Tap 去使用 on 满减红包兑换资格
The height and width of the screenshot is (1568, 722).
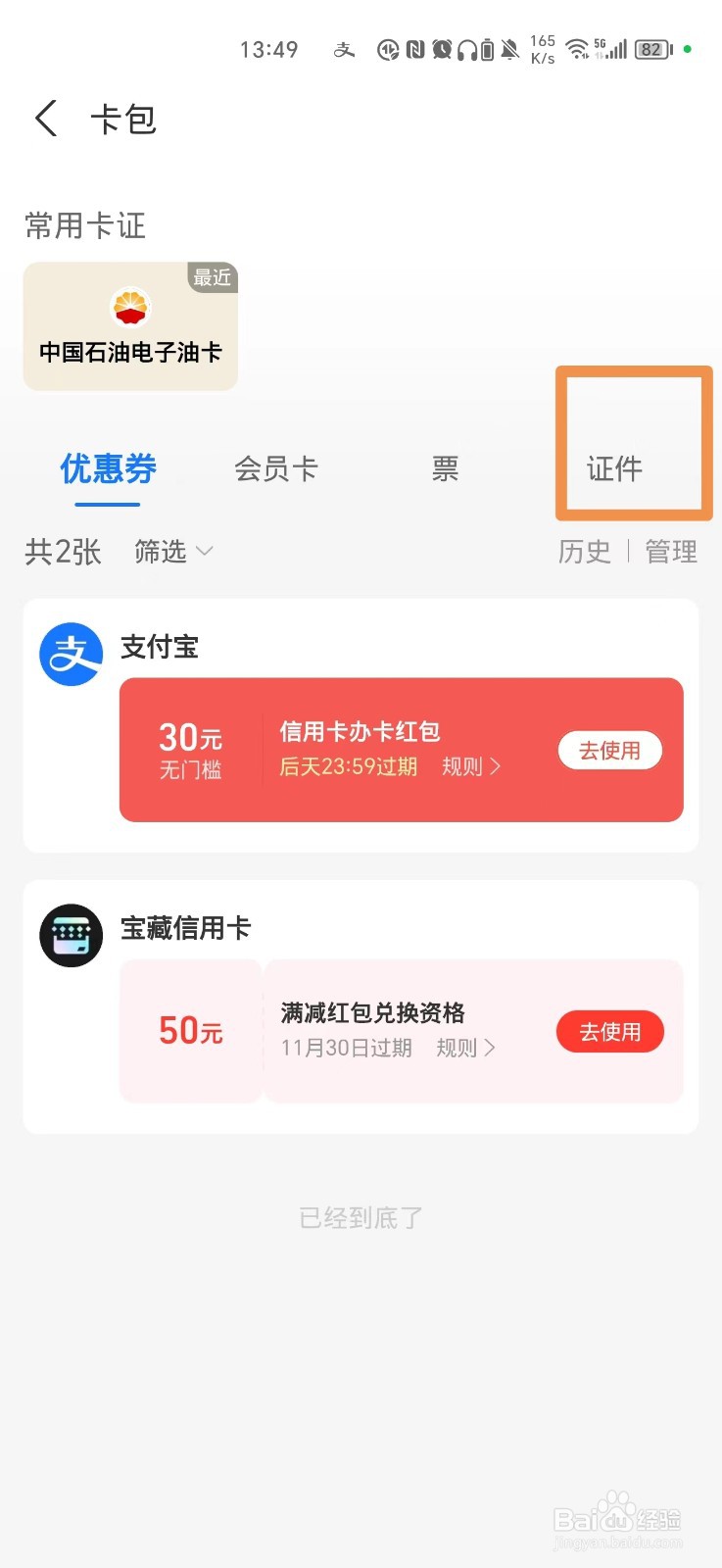click(609, 1032)
